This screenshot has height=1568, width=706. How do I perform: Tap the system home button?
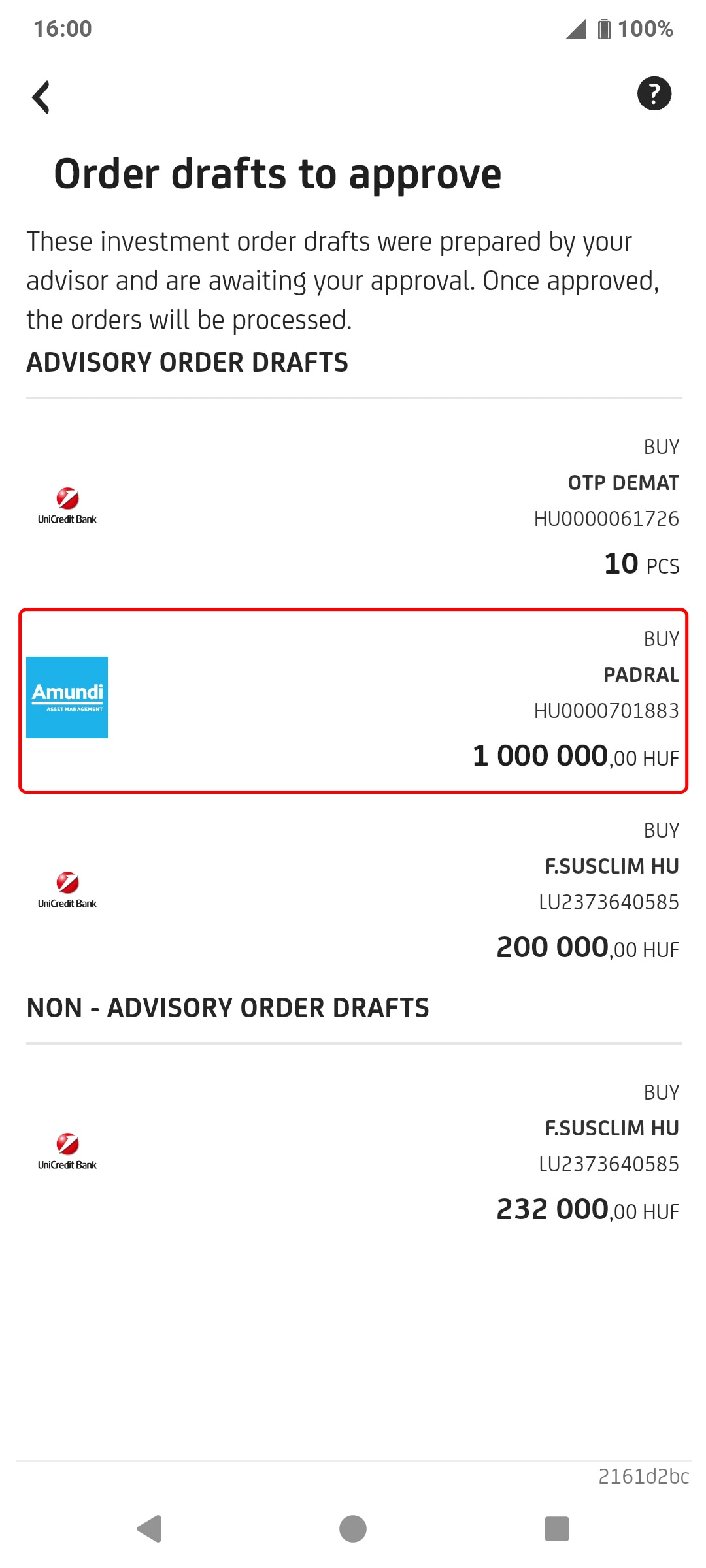353,1529
